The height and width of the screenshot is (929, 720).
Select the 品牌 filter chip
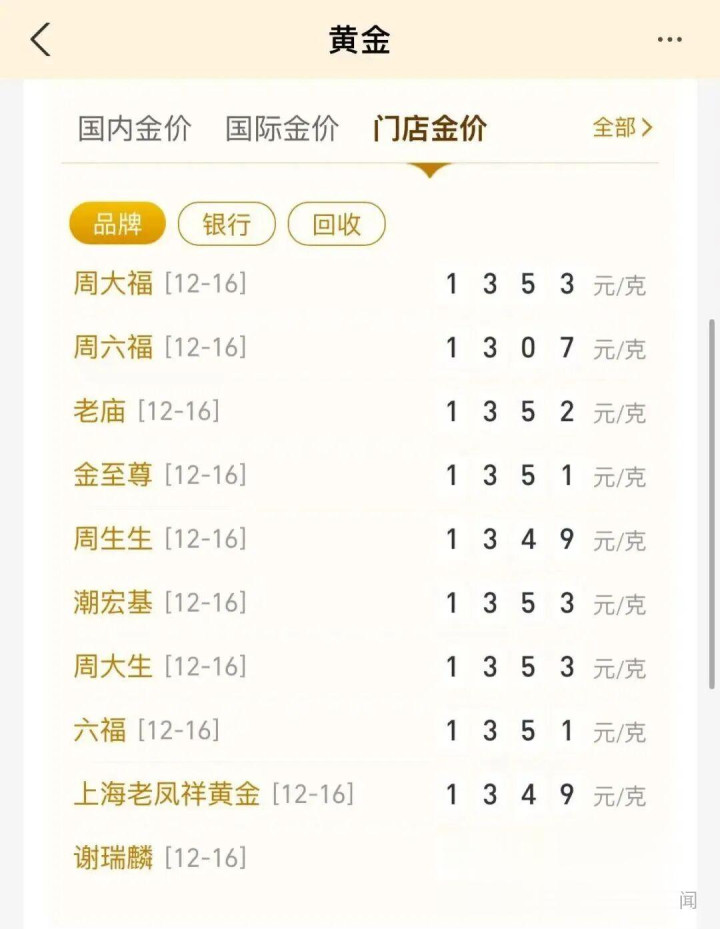point(118,224)
